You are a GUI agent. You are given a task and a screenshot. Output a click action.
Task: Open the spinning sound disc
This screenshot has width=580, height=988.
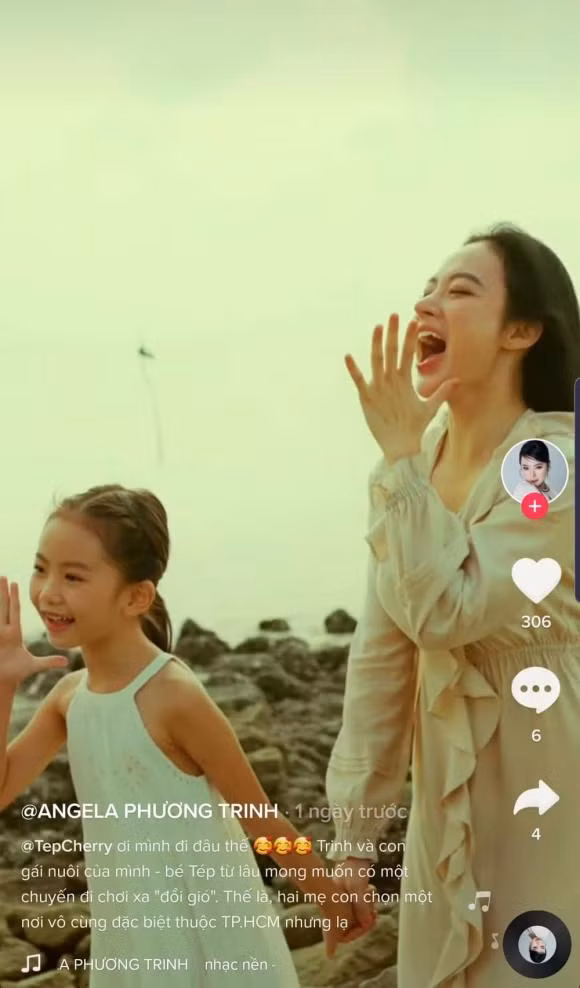pyautogui.click(x=537, y=944)
